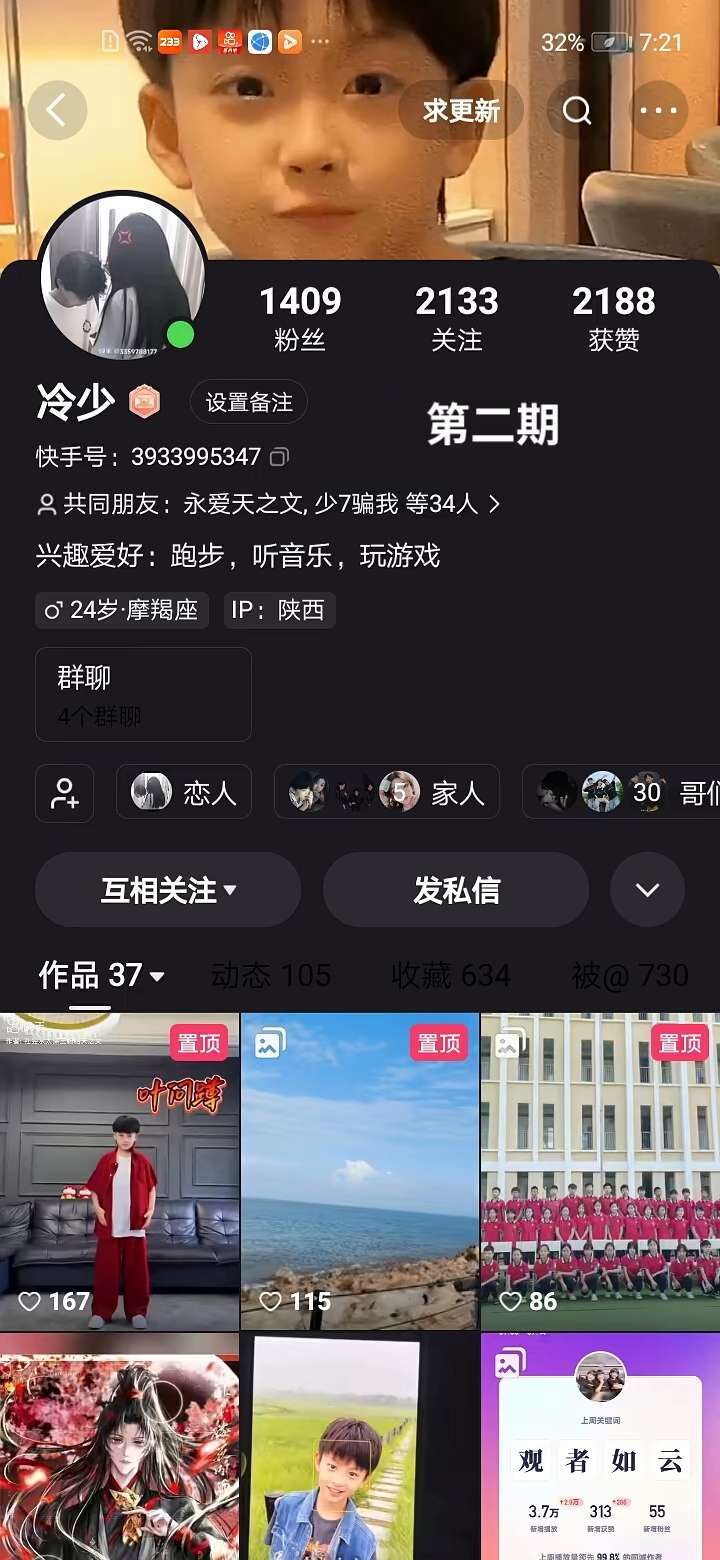The height and width of the screenshot is (1560, 720).
Task: Switch to the 收藏 634 tab
Action: pyautogui.click(x=450, y=975)
